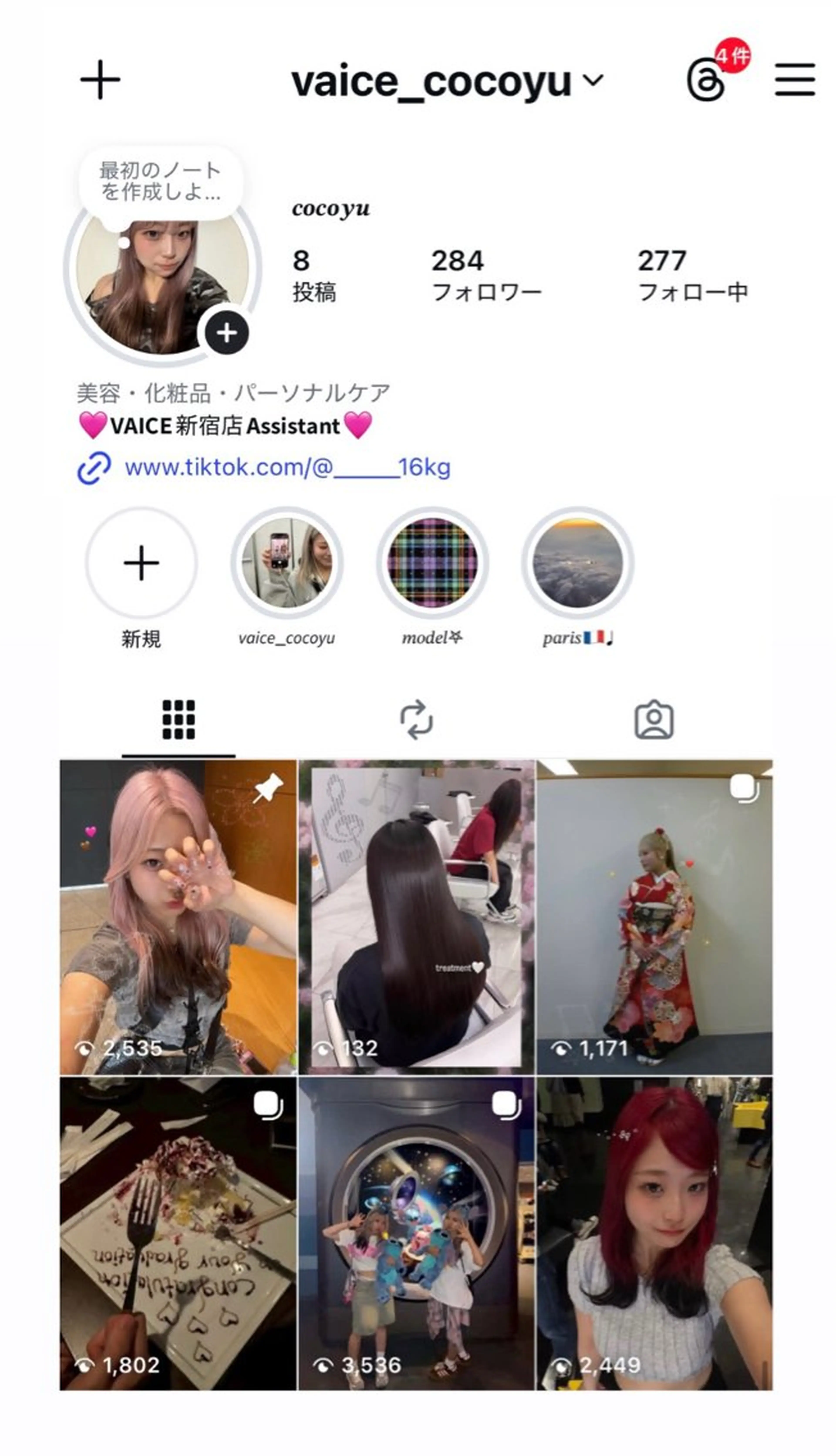This screenshot has height=1456, width=836.
Task: Open the treatment hair post with 132 views
Action: 416,917
